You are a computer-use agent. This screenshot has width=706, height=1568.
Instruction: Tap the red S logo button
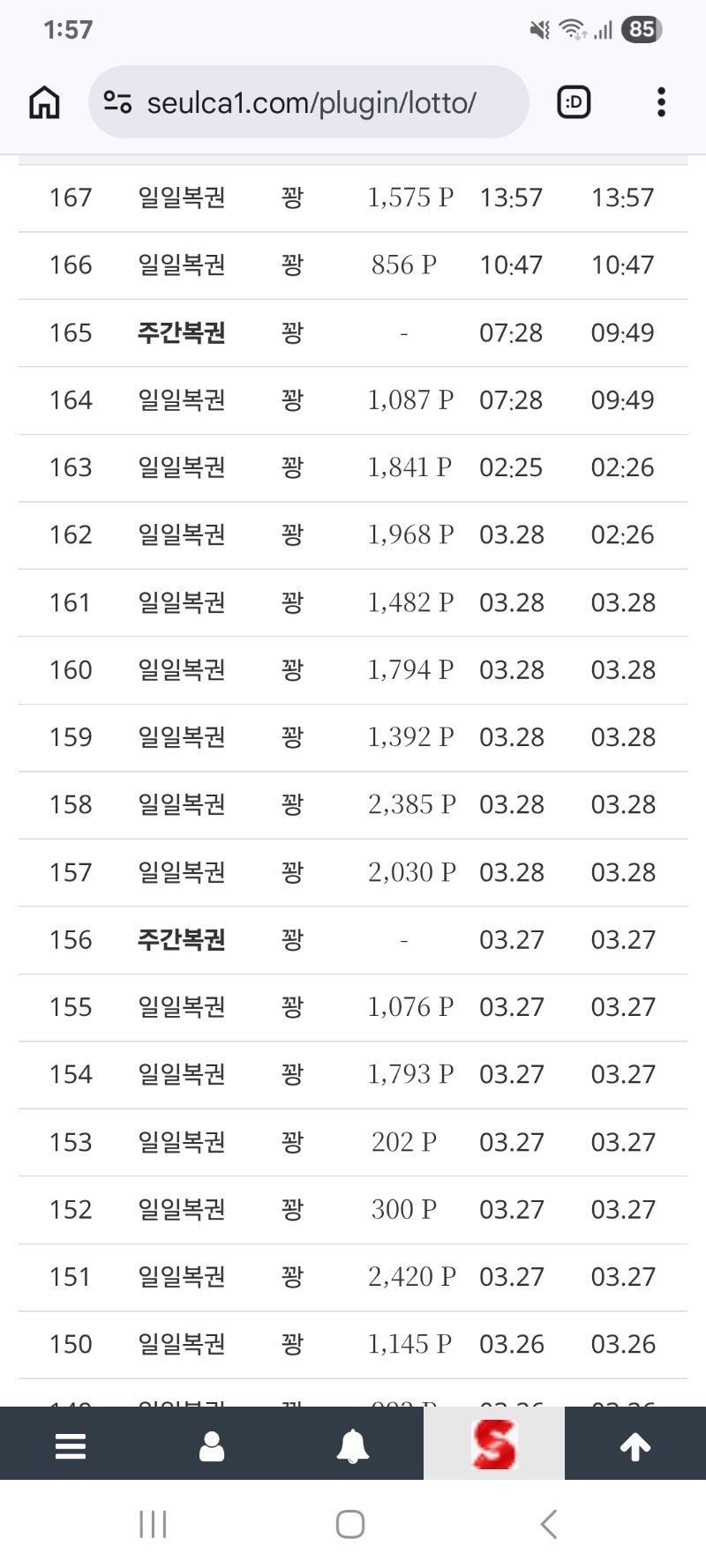pos(494,1444)
